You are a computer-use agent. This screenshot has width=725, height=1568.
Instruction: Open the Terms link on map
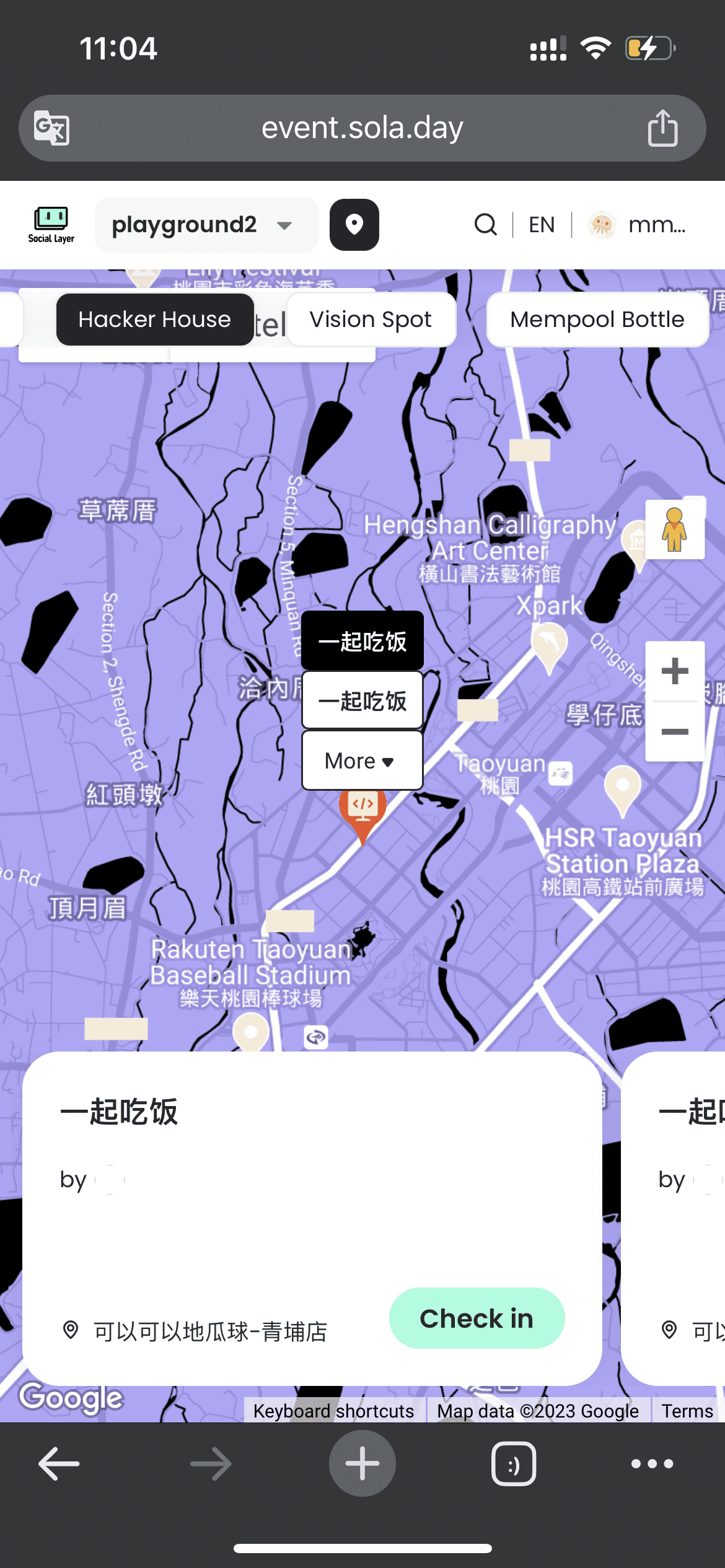click(x=687, y=1411)
